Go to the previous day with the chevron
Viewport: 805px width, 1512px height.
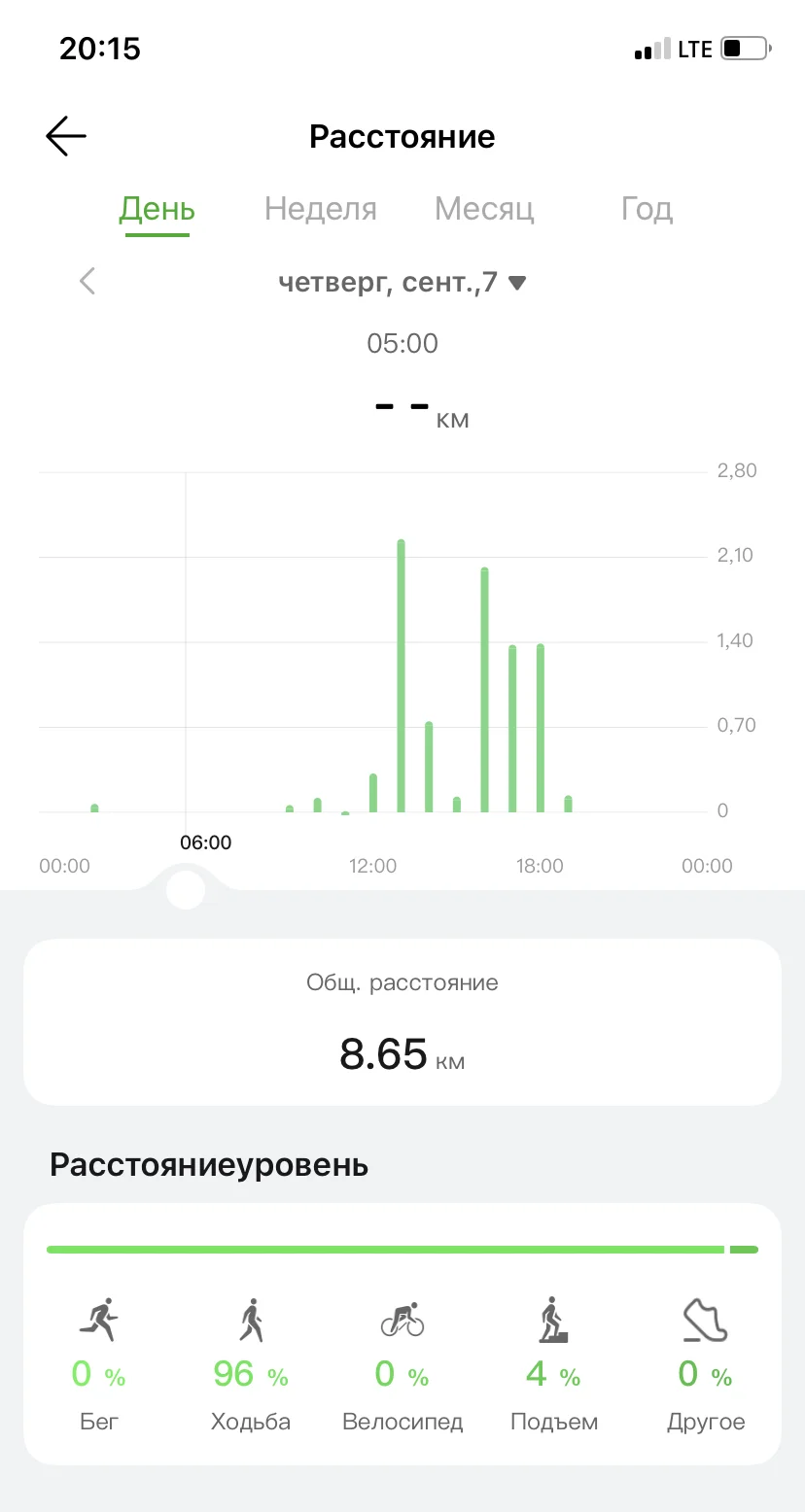pyautogui.click(x=87, y=282)
